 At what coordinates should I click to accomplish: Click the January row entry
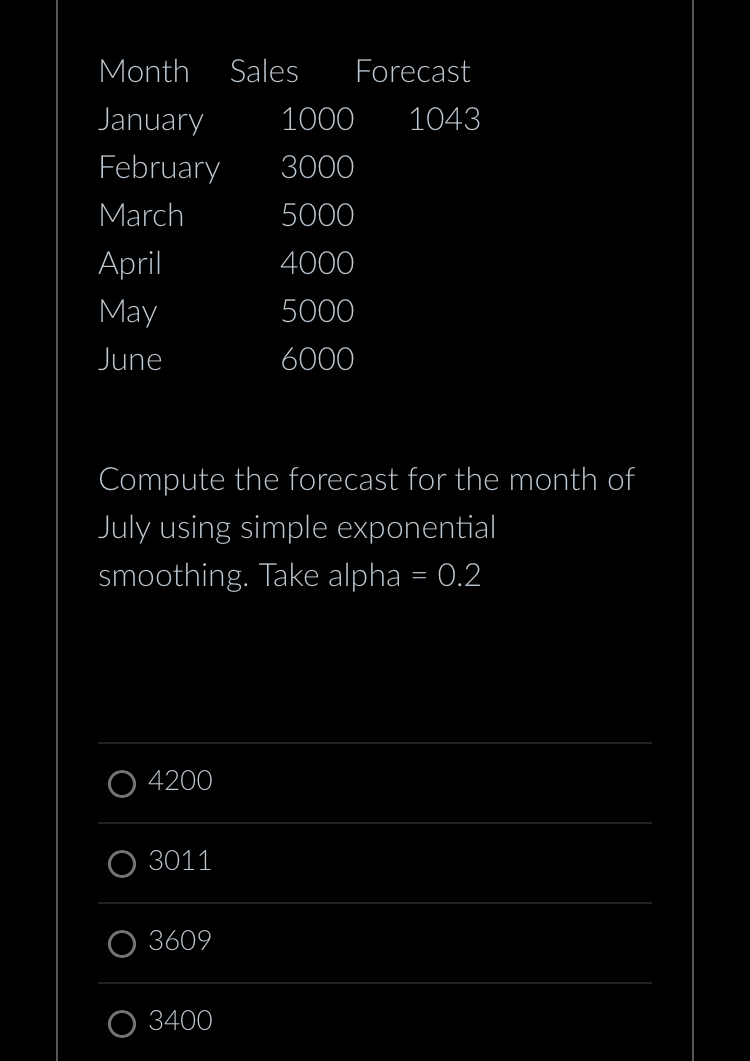[x=151, y=119]
